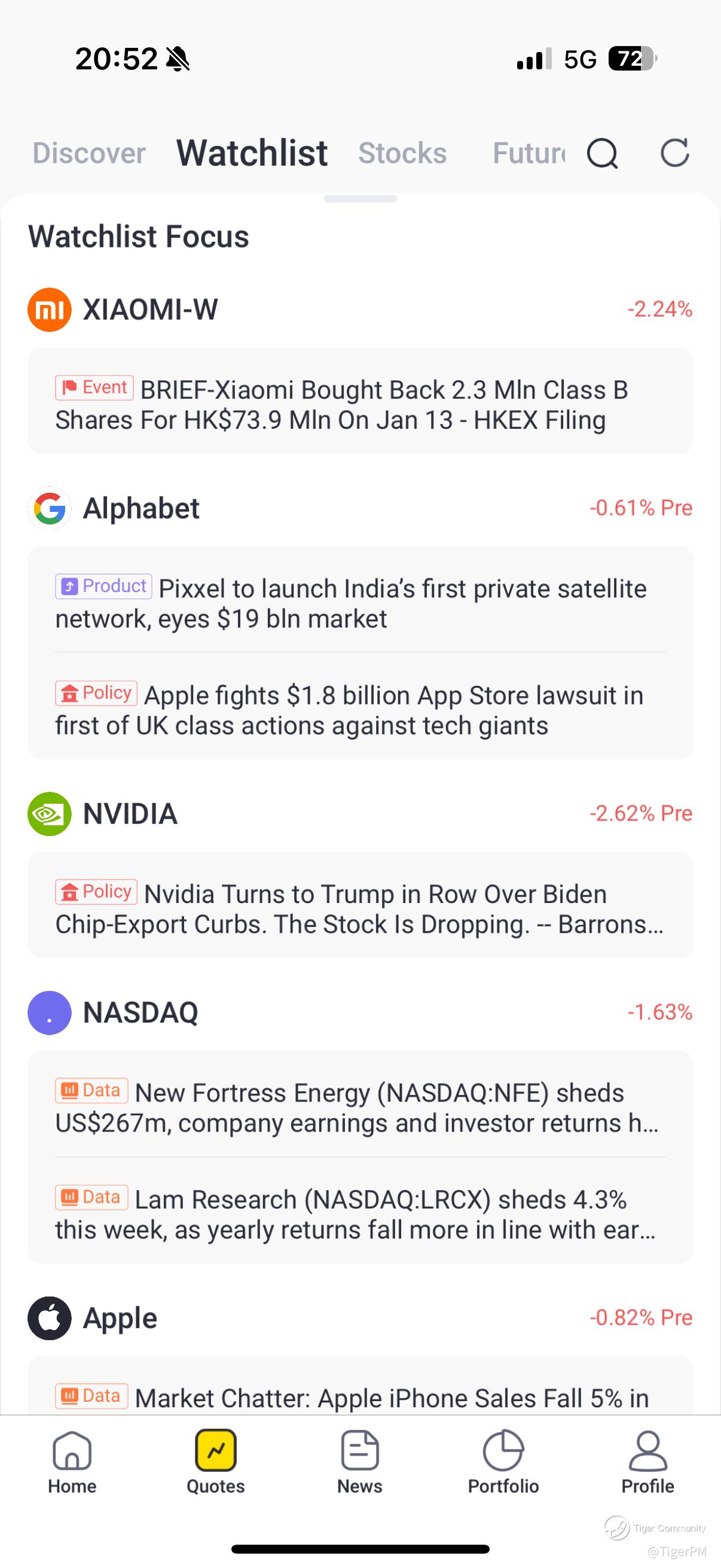This screenshot has height=1568, width=721.
Task: Open the search icon
Action: click(602, 152)
